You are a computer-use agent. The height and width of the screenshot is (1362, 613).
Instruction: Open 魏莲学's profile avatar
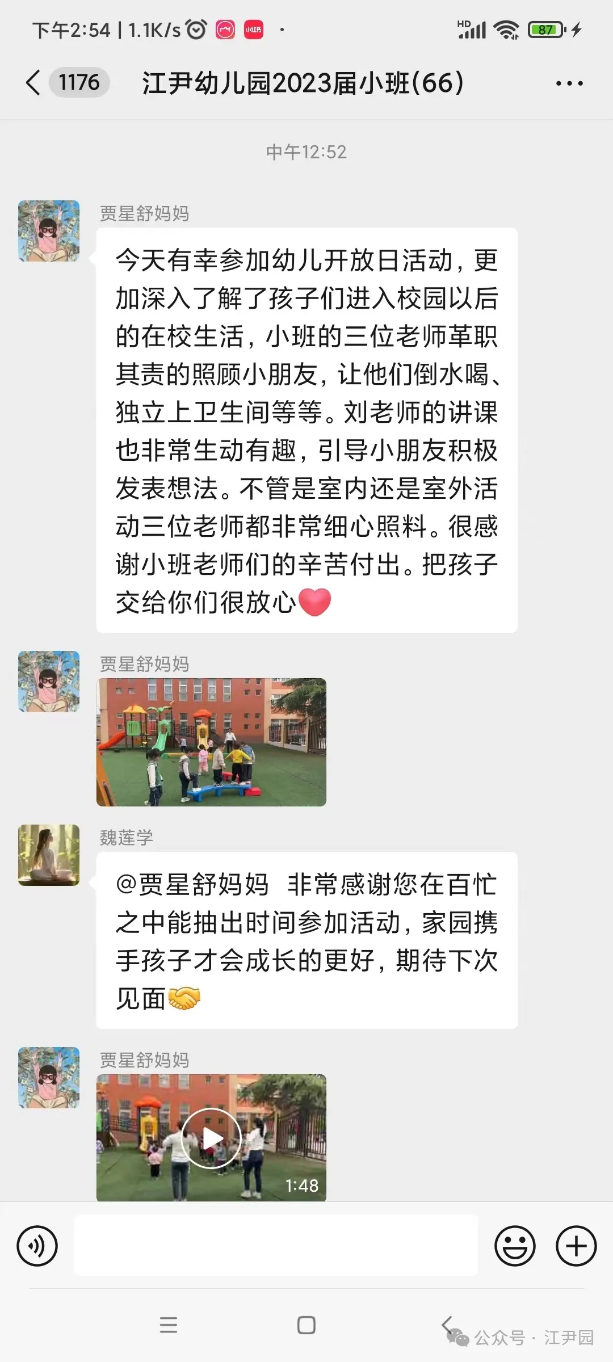coord(48,855)
